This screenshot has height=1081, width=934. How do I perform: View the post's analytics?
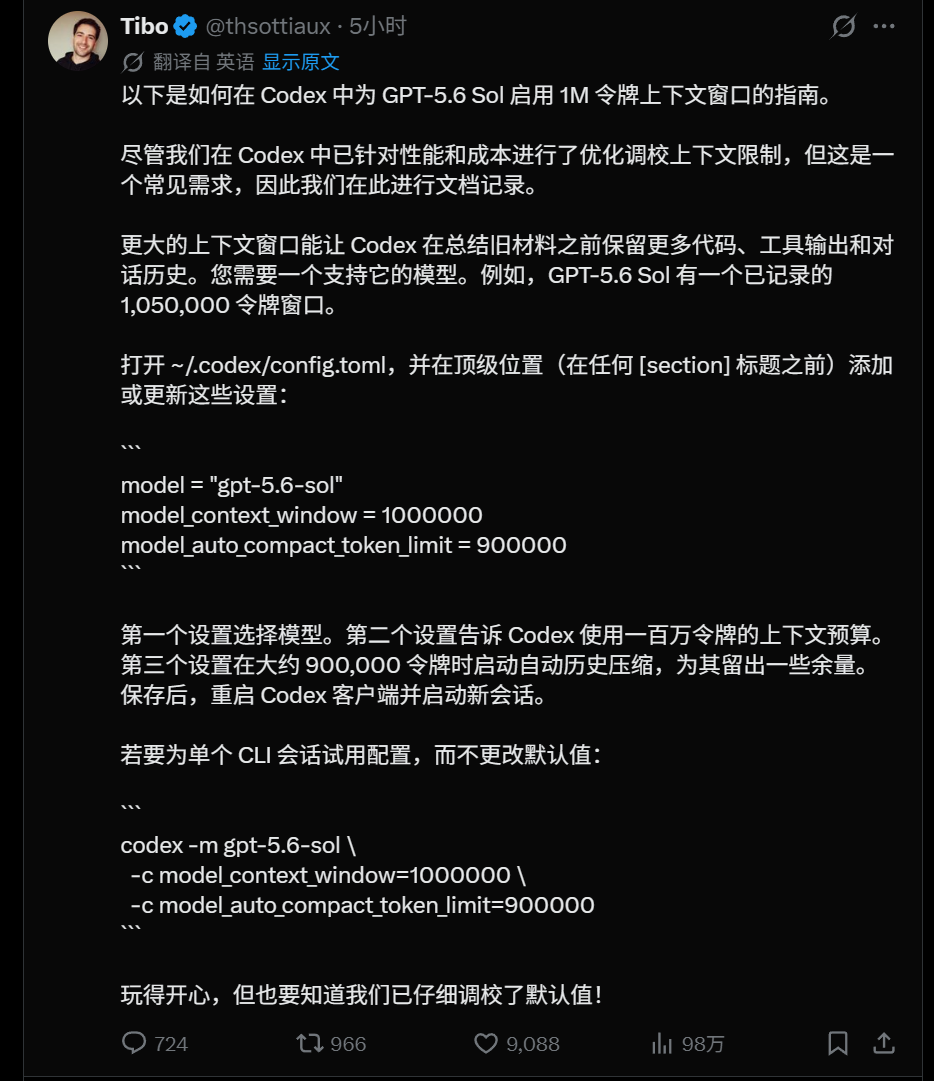point(687,1043)
